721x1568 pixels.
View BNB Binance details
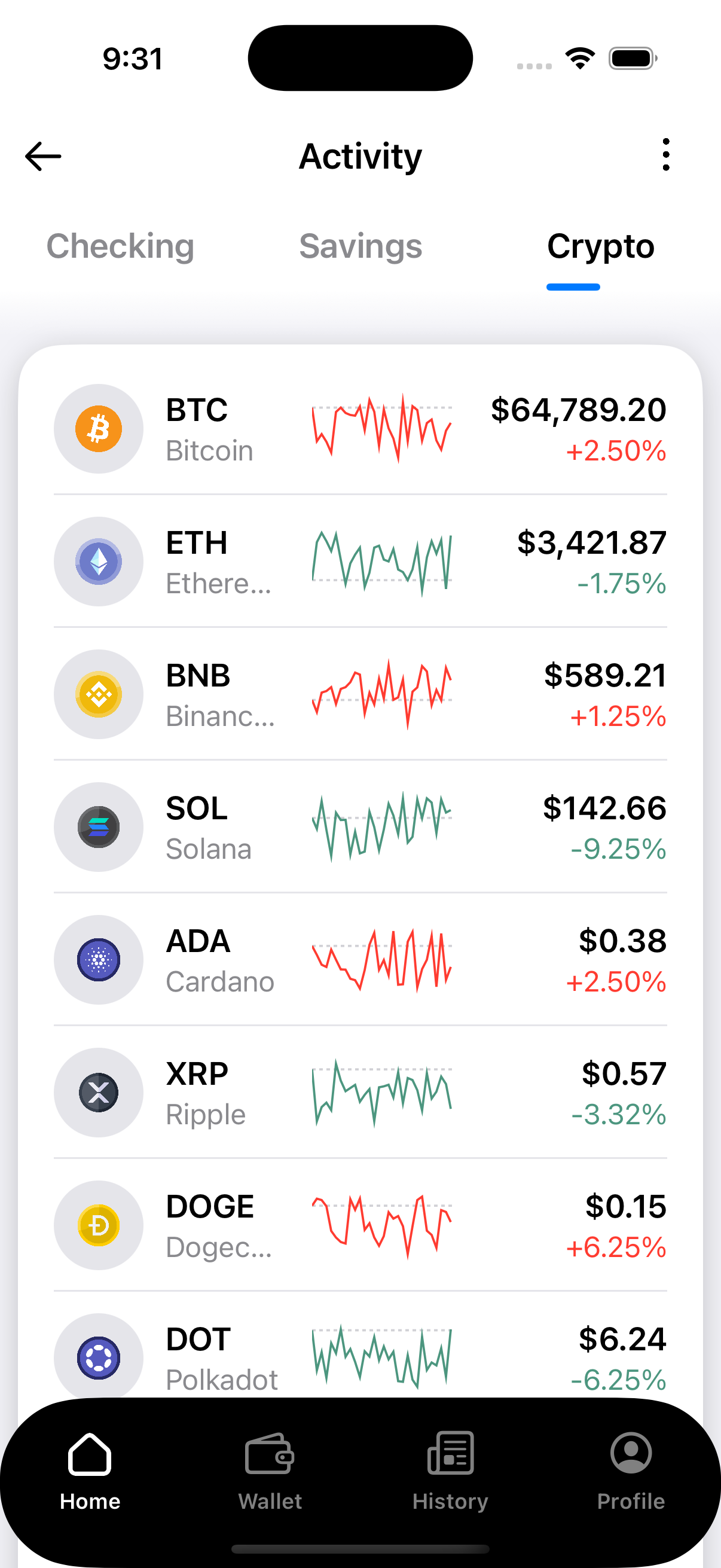(x=360, y=694)
